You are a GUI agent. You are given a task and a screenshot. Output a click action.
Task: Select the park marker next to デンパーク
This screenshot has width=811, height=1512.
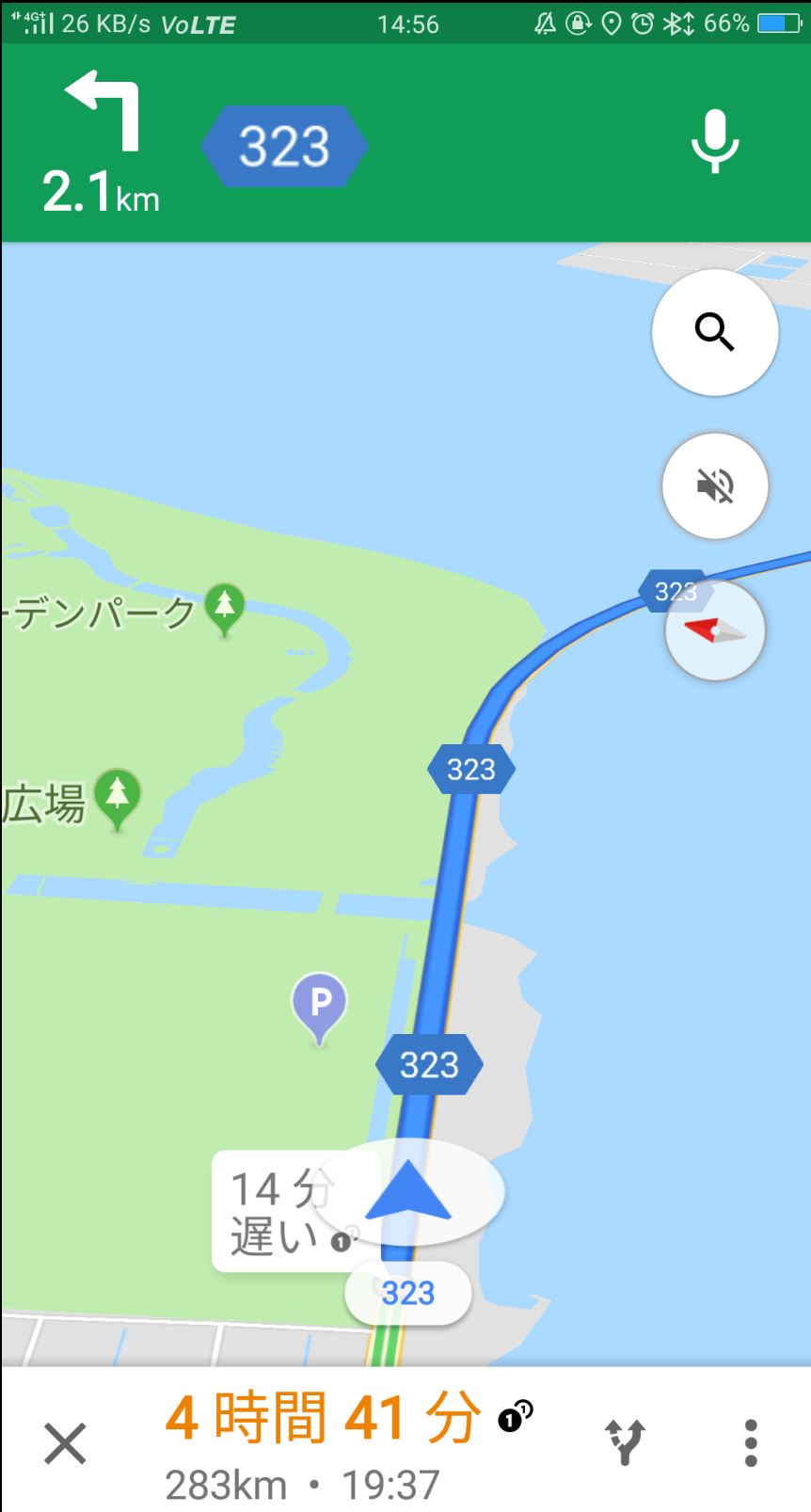pos(224,609)
